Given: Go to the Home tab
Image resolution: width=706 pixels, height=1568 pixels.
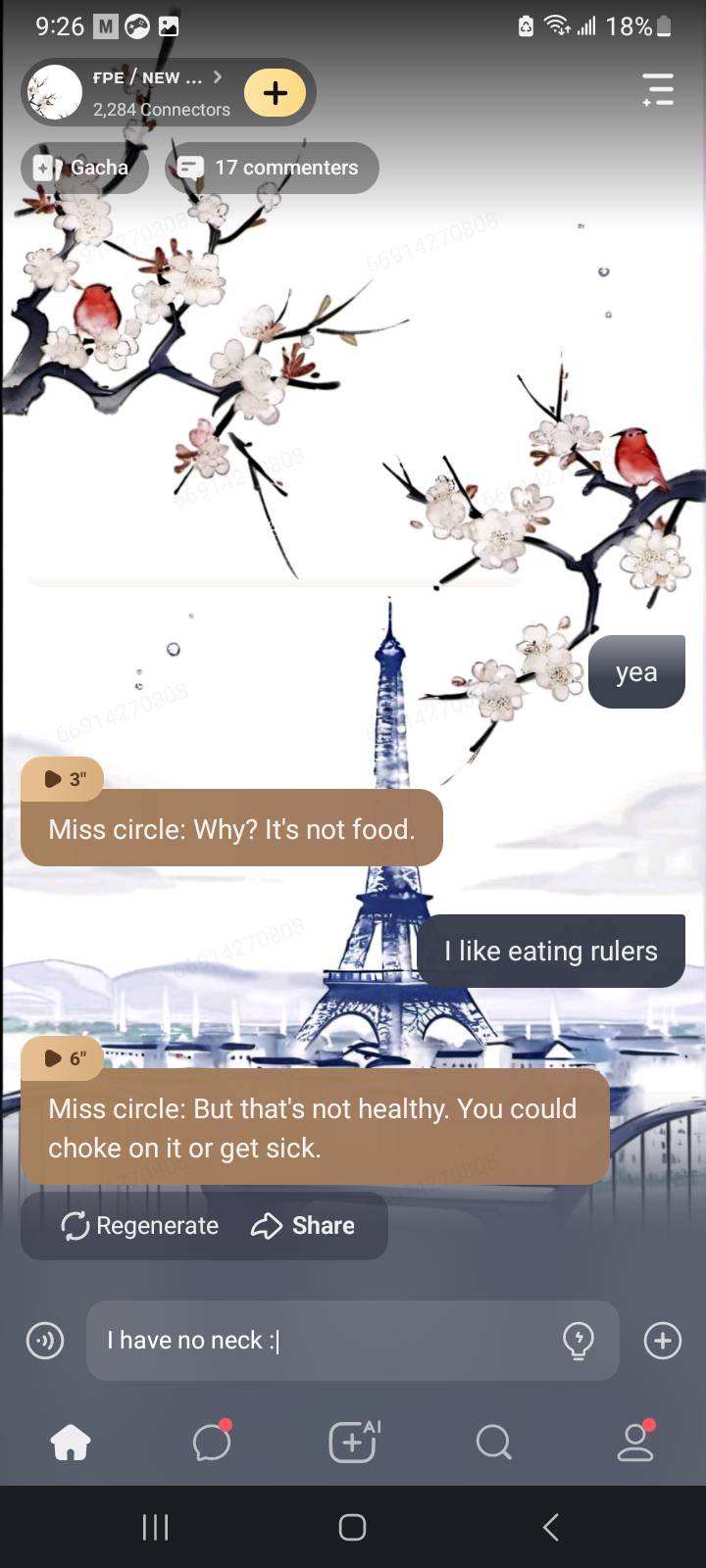Looking at the screenshot, I should pos(71,1443).
